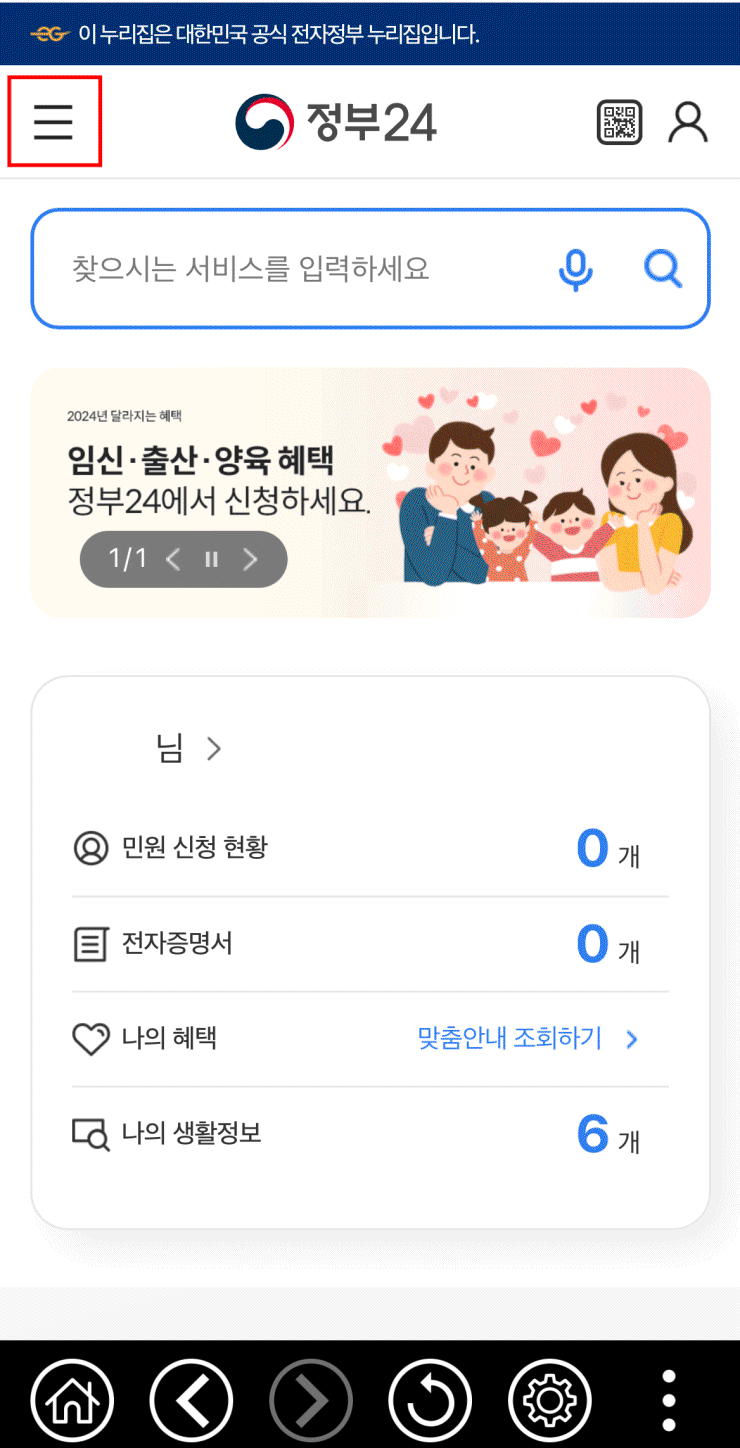Go back using the back arrow icon

click(191, 1400)
